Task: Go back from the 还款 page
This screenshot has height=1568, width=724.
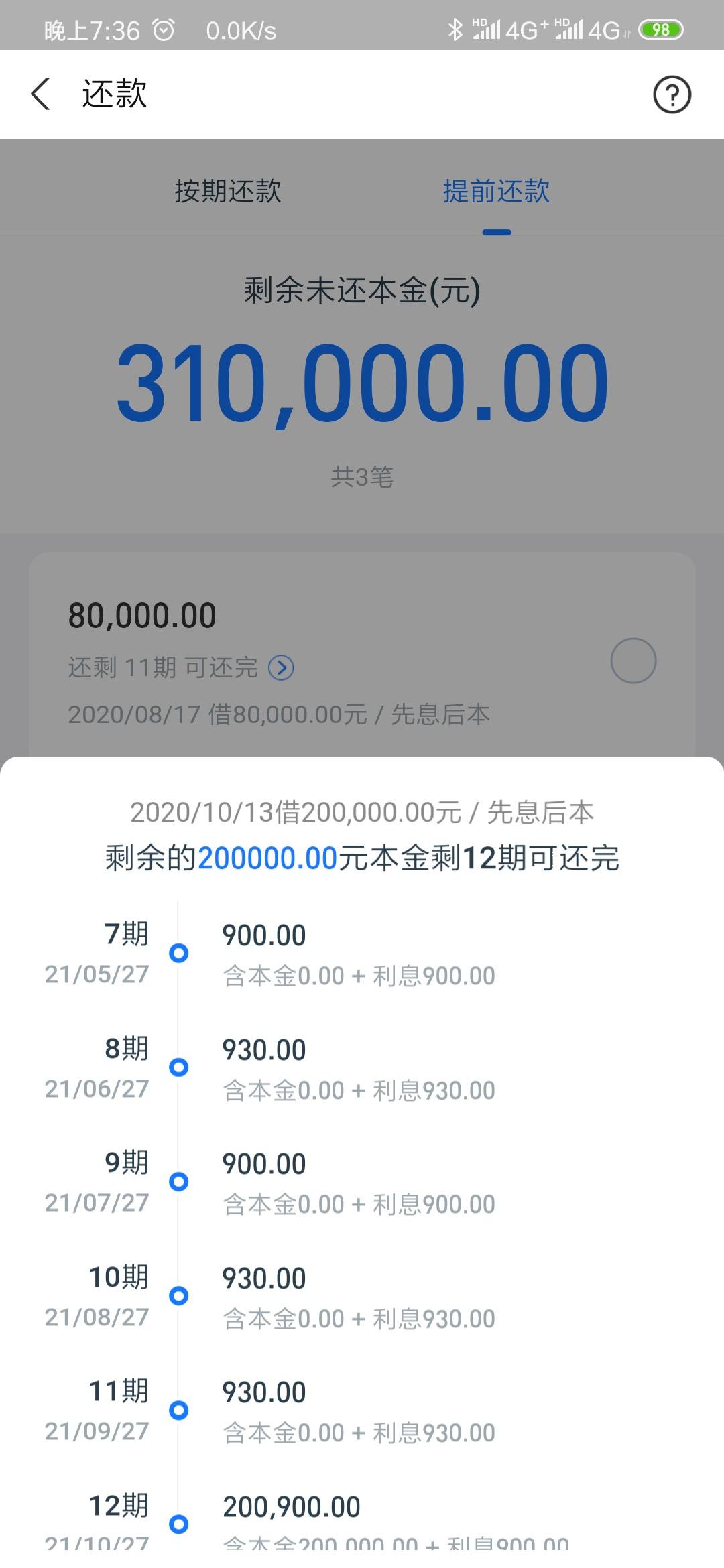Action: (x=41, y=94)
